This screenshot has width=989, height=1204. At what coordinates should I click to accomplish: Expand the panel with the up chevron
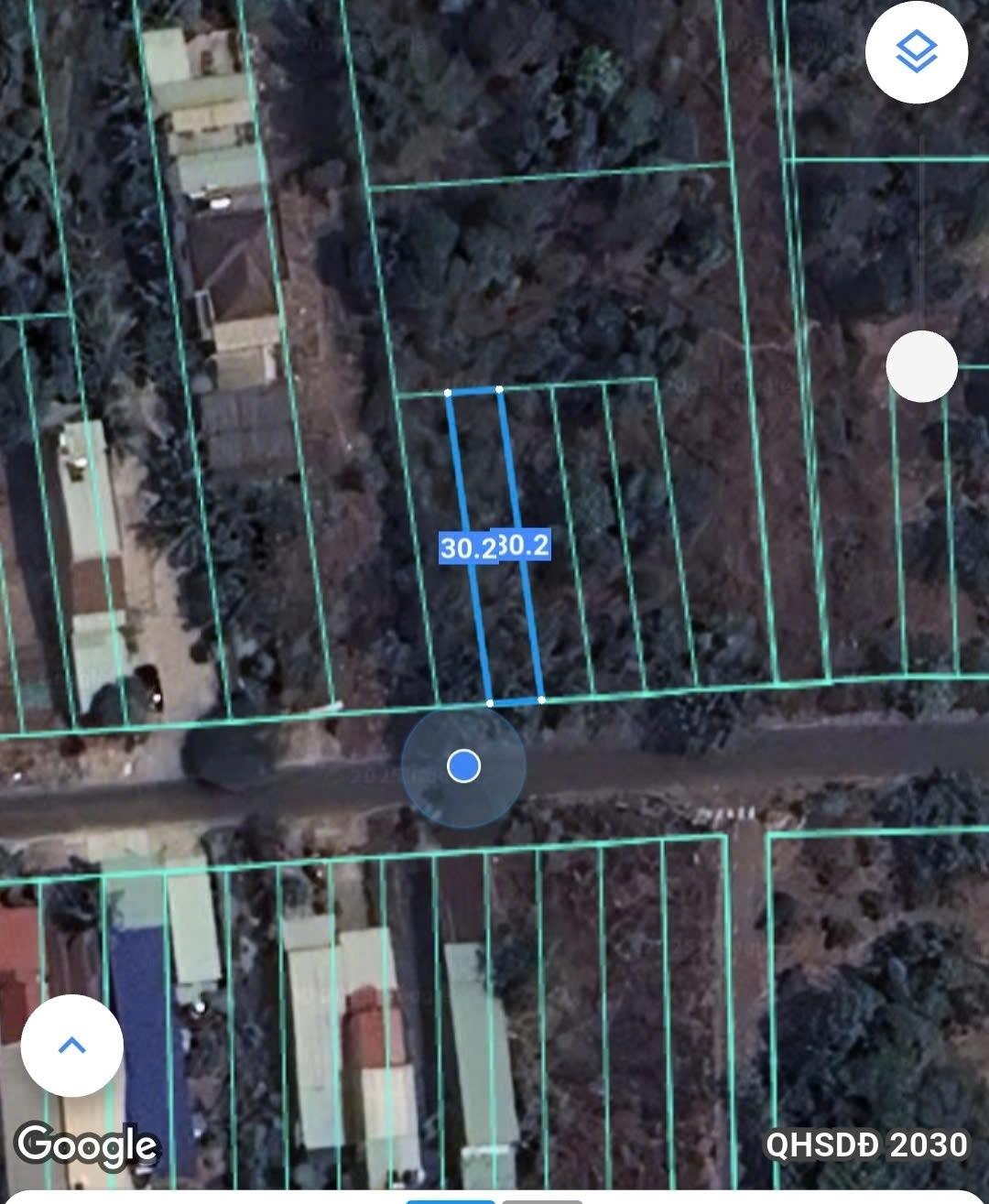[72, 1045]
